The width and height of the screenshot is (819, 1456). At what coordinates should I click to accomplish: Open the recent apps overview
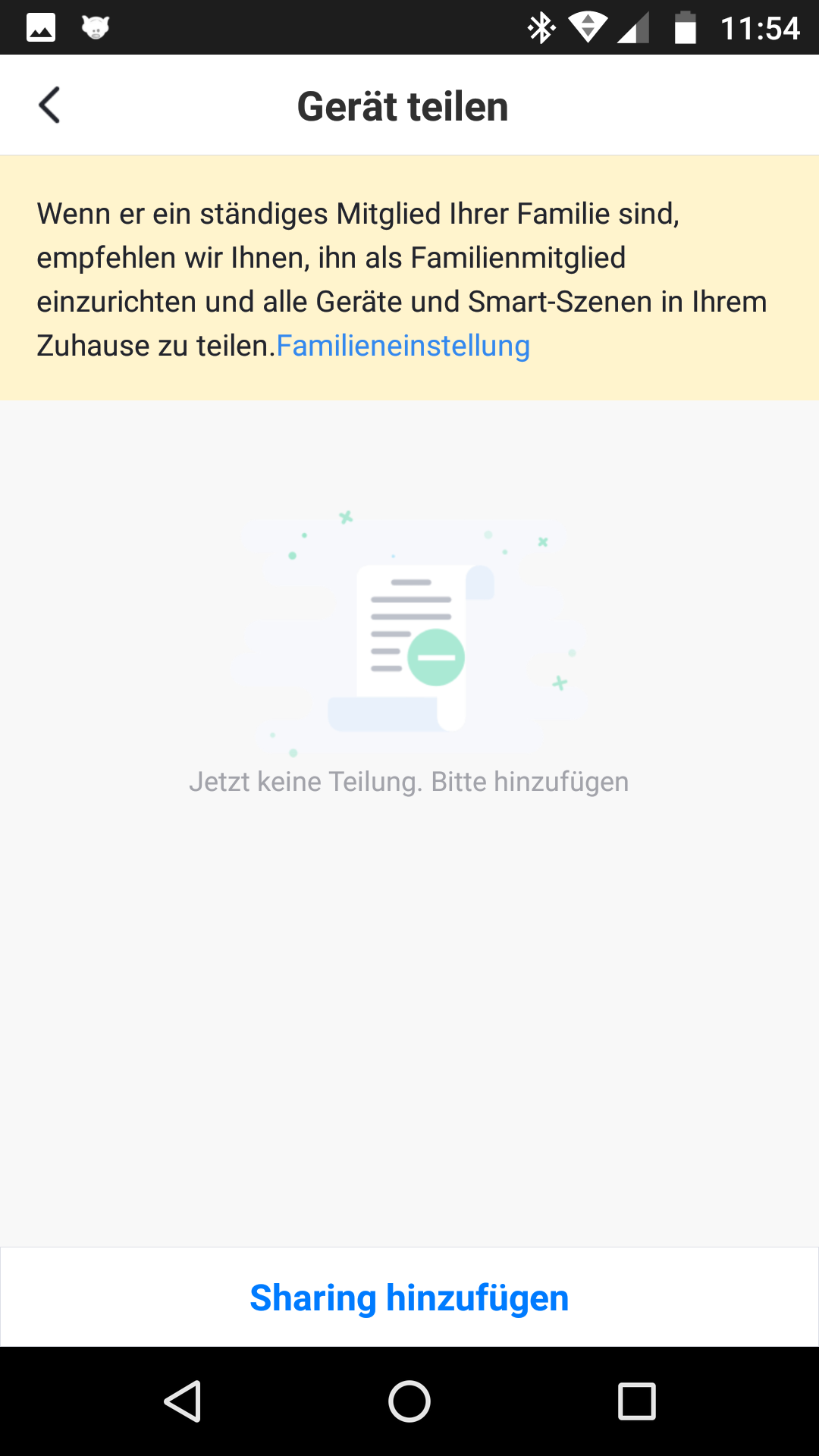637,1401
